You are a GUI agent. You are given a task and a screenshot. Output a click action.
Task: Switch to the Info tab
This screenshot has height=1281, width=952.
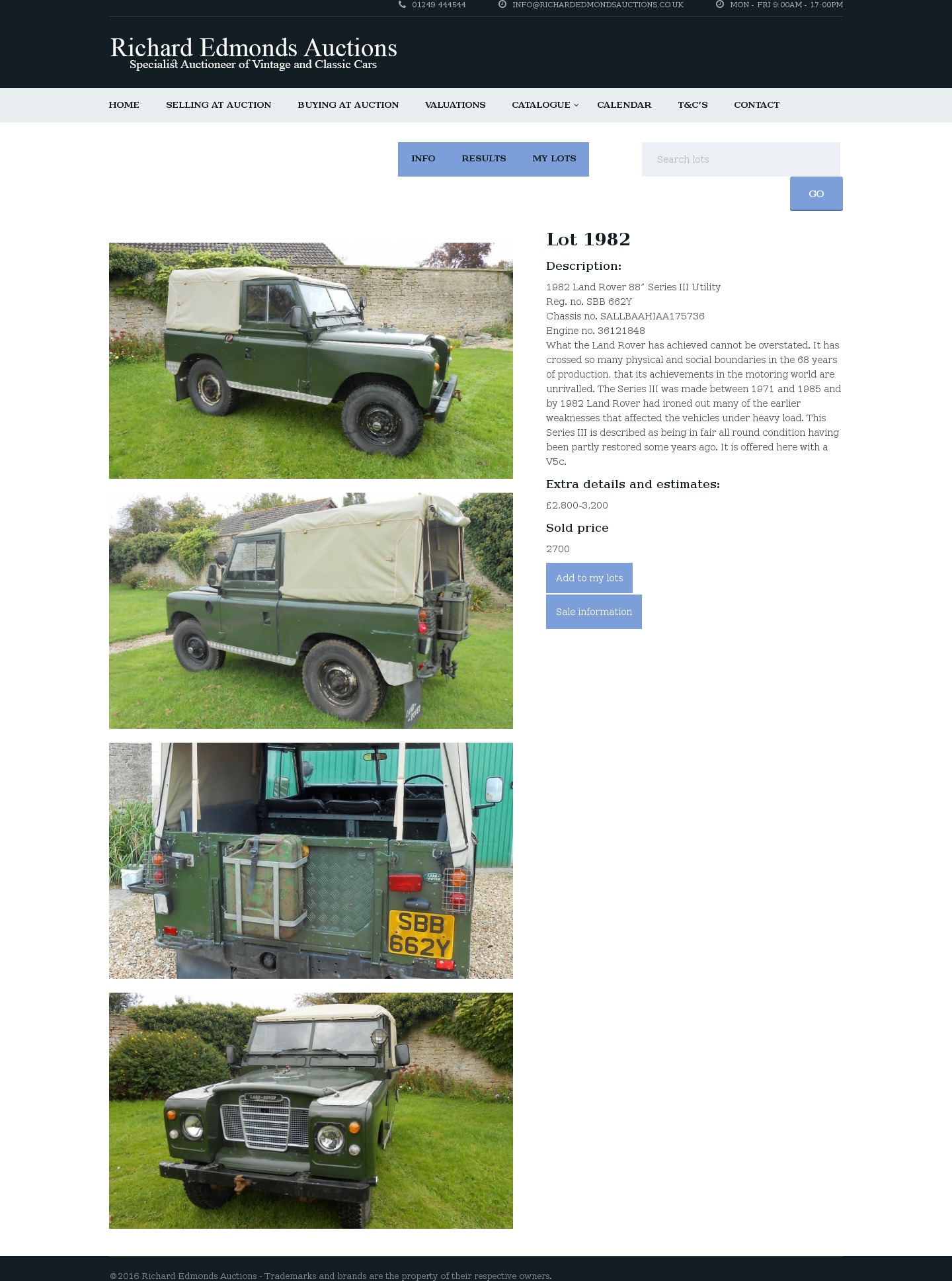tap(423, 159)
